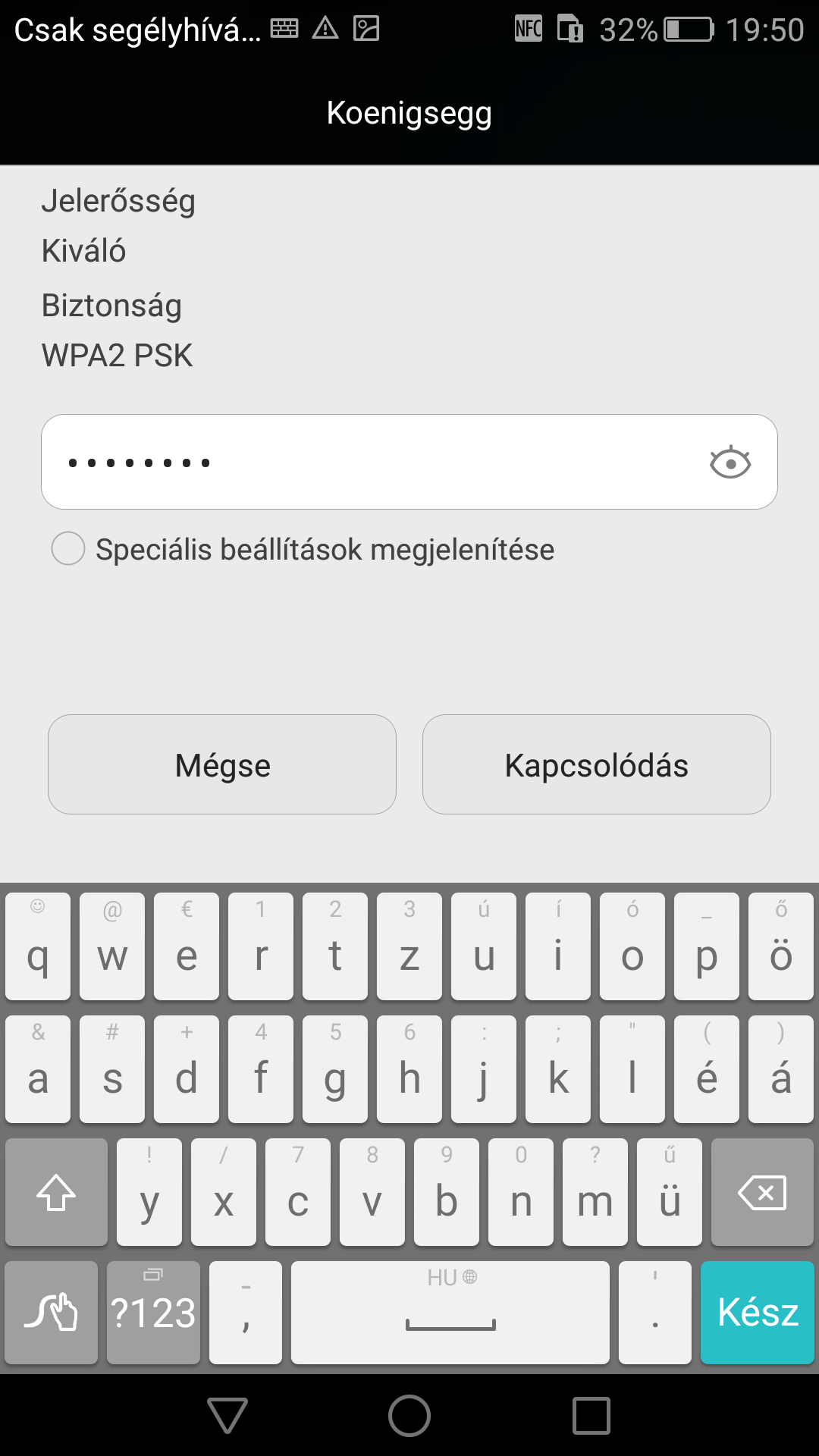Enable shift on the keyboard
The image size is (819, 1456).
[56, 1193]
